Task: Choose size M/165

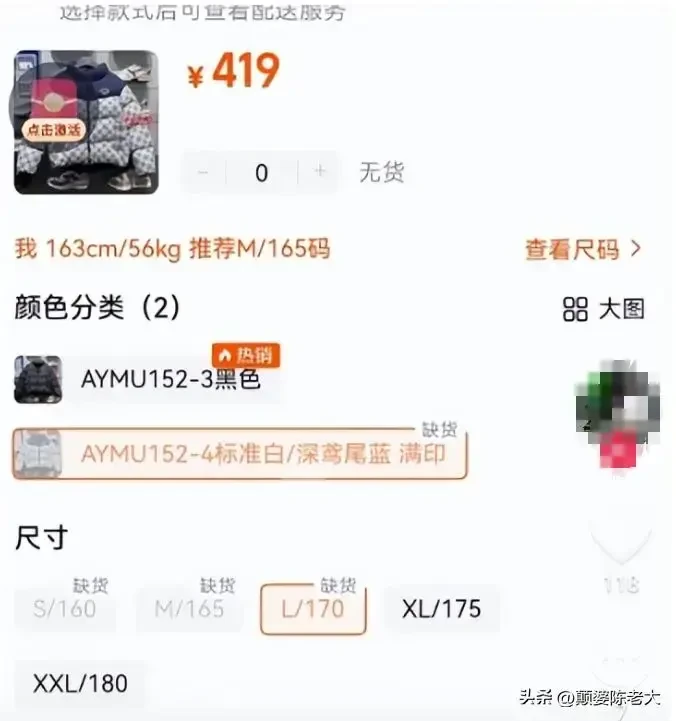Action: 189,609
